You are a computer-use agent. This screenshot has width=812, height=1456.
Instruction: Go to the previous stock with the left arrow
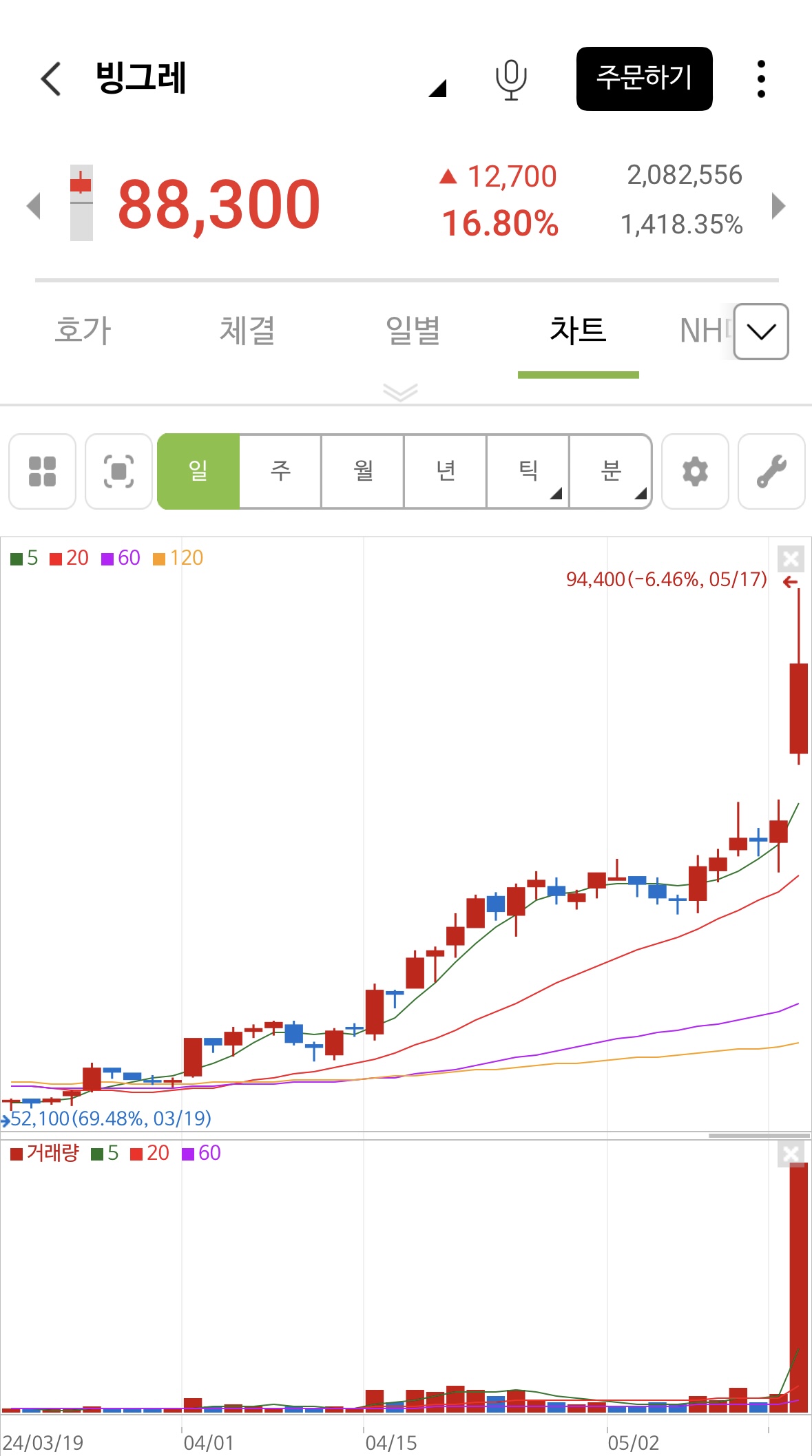pyautogui.click(x=33, y=205)
